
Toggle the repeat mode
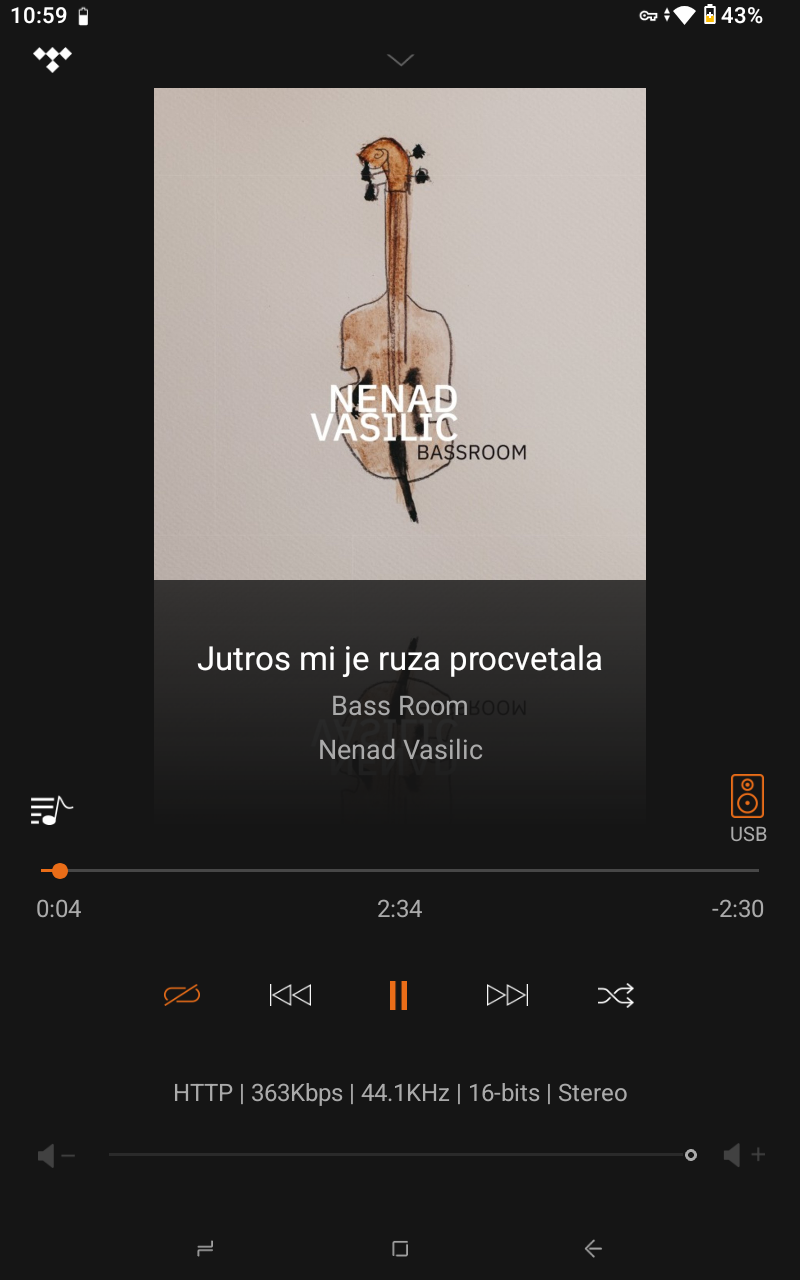pyautogui.click(x=182, y=995)
